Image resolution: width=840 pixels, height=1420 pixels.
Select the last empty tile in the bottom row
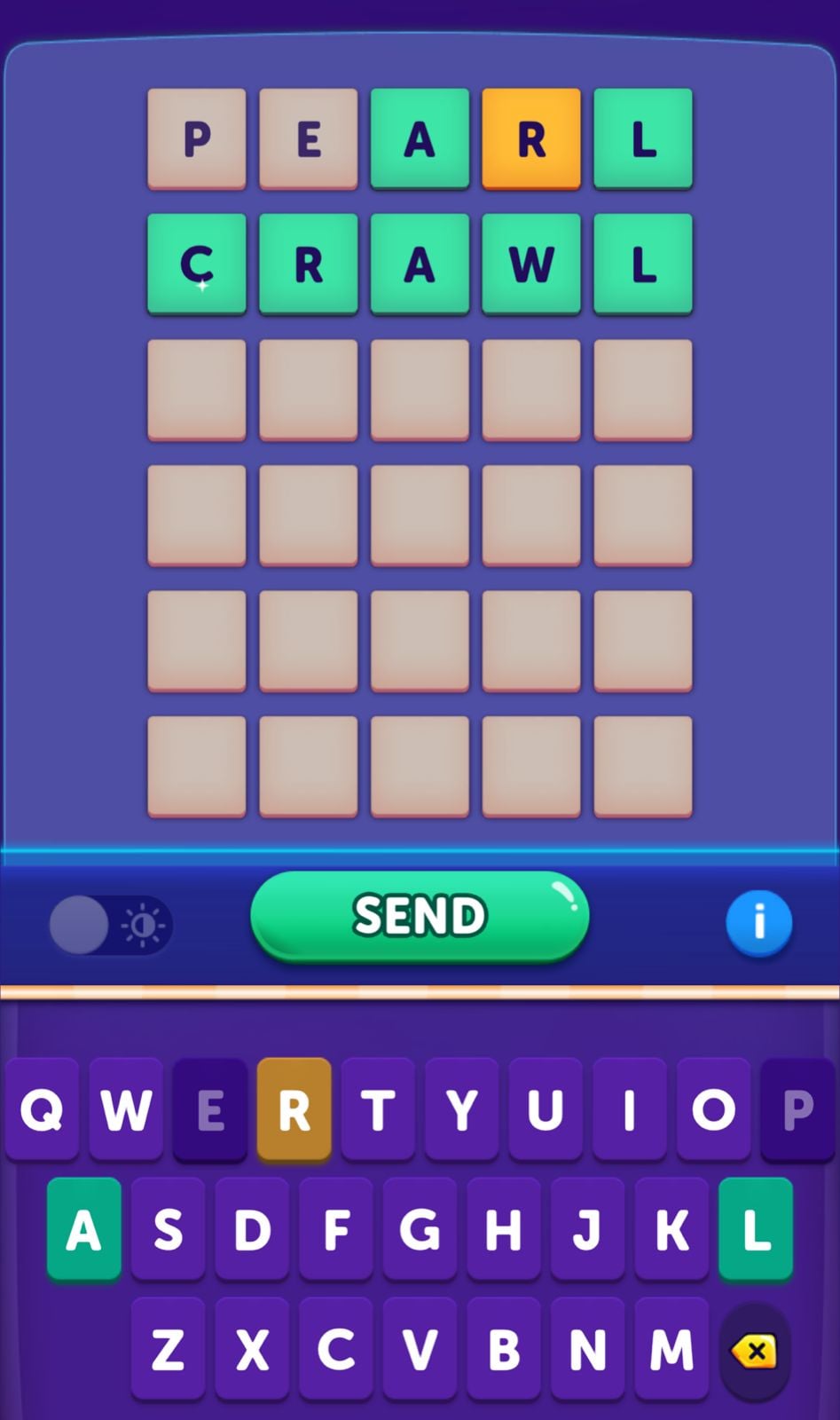643,766
